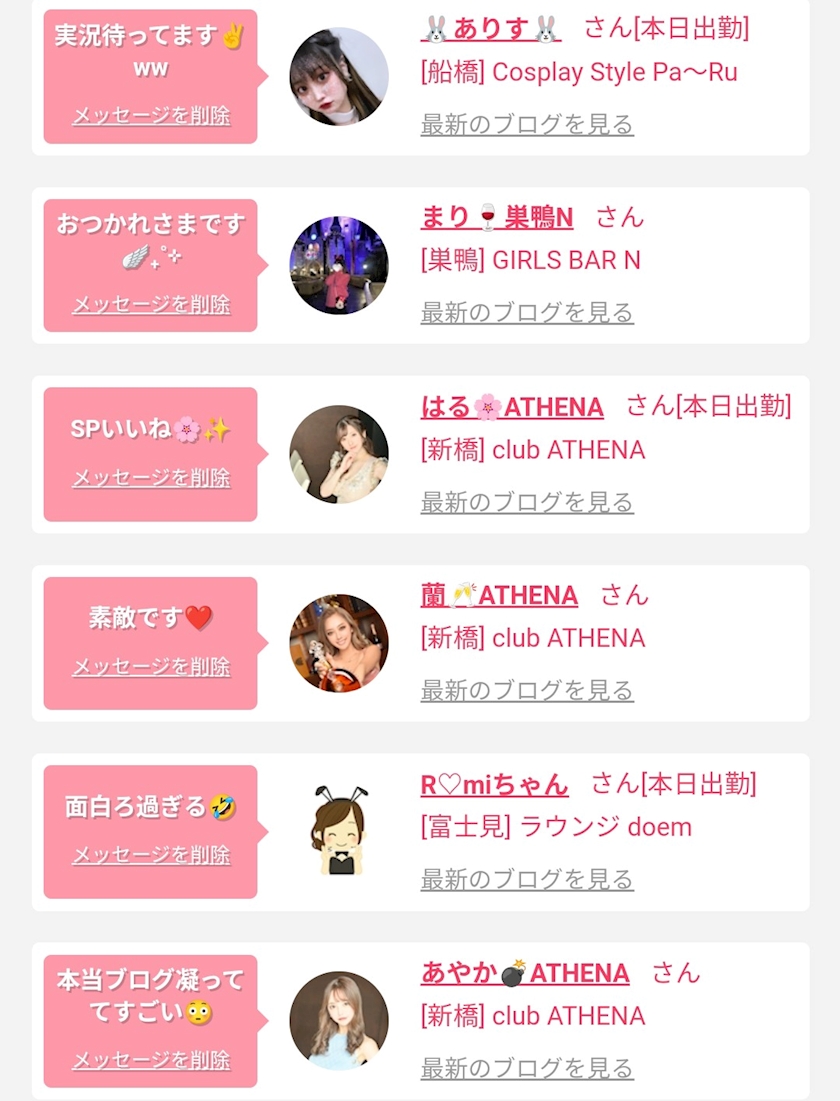Screen dimensions: 840x1101
Task: Open あやかATHENA's profile link
Action: [x=525, y=973]
